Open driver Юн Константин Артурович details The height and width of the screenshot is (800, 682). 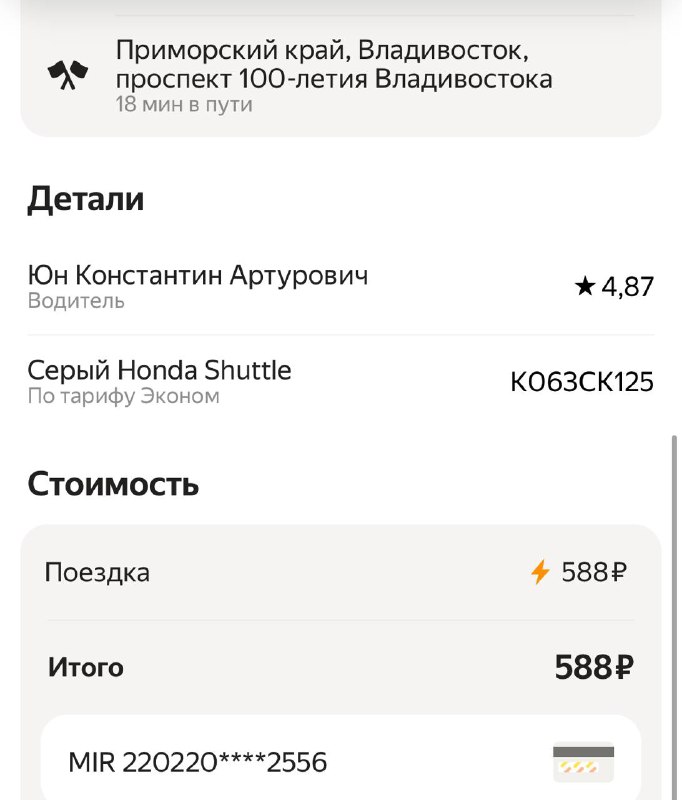198,286
